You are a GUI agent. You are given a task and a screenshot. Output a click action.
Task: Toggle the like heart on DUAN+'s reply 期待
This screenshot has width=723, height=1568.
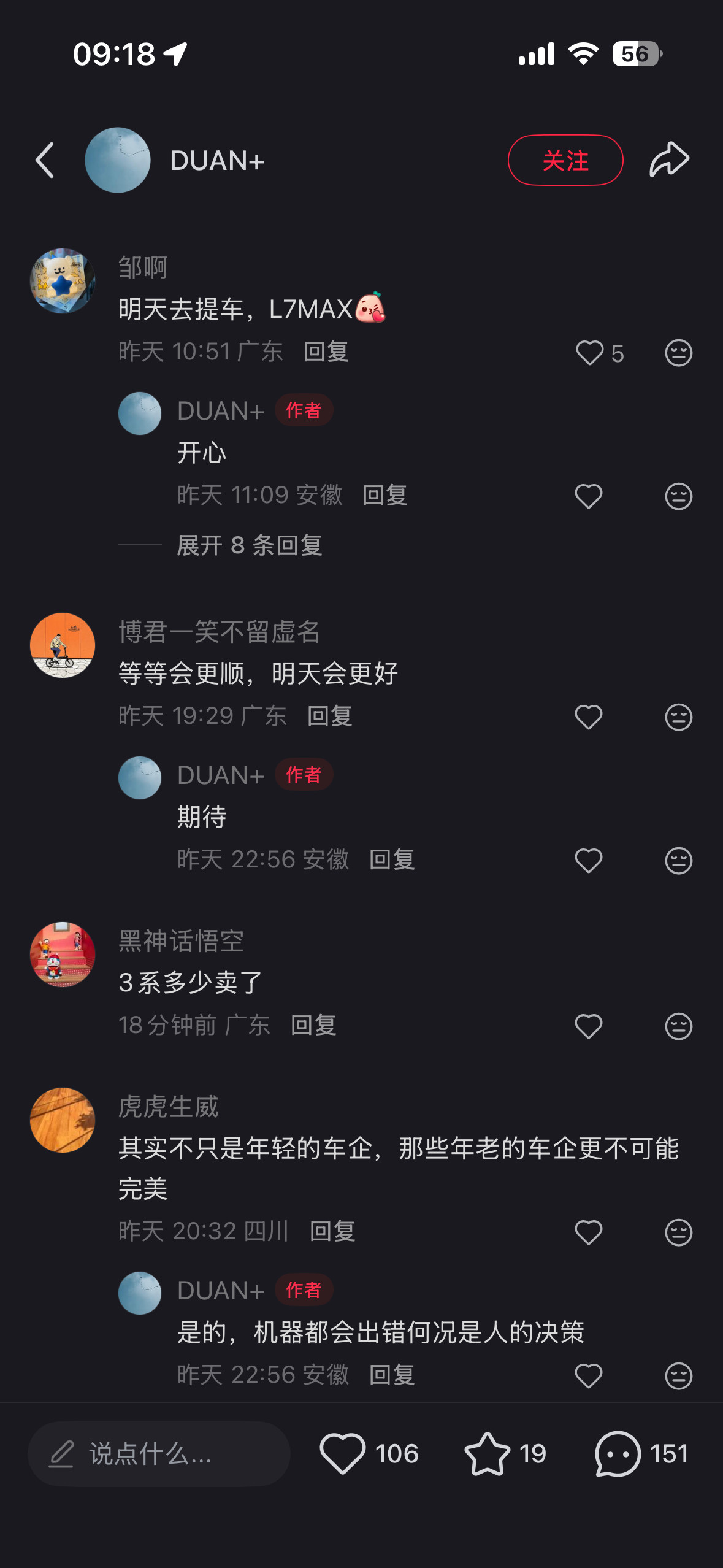(589, 860)
